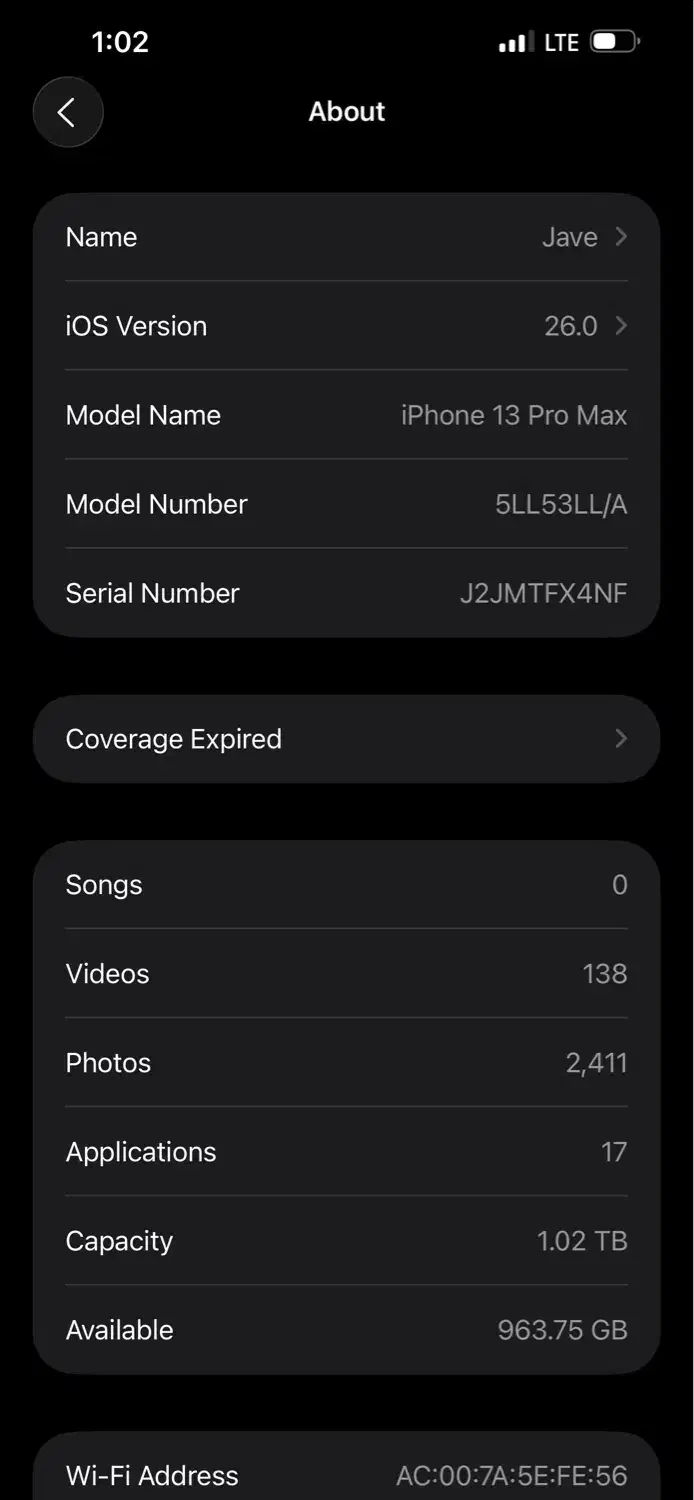Tap Model Number to toggle its format
This screenshot has height=1500, width=694.
point(346,504)
